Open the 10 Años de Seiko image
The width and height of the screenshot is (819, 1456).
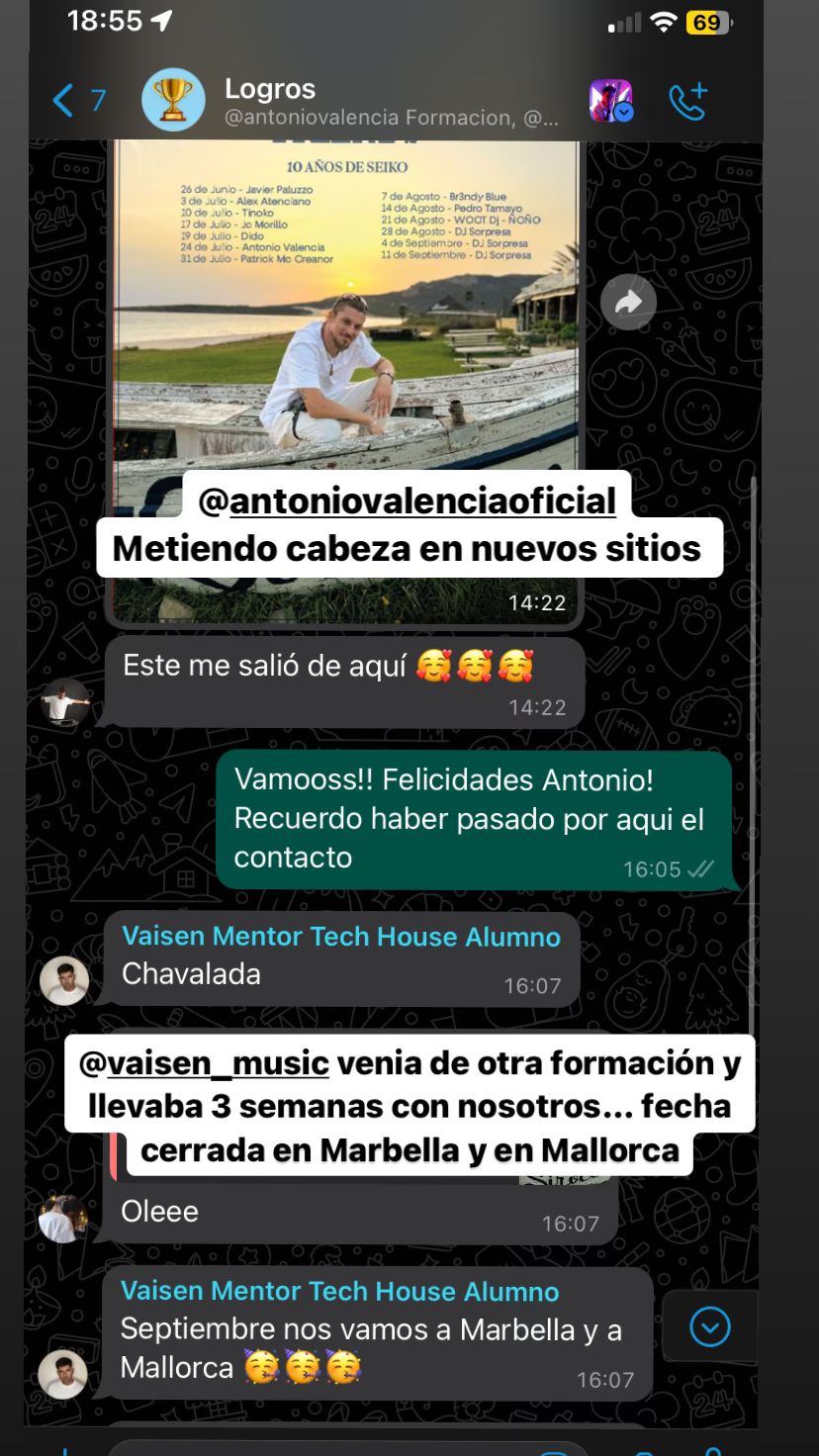point(344,326)
